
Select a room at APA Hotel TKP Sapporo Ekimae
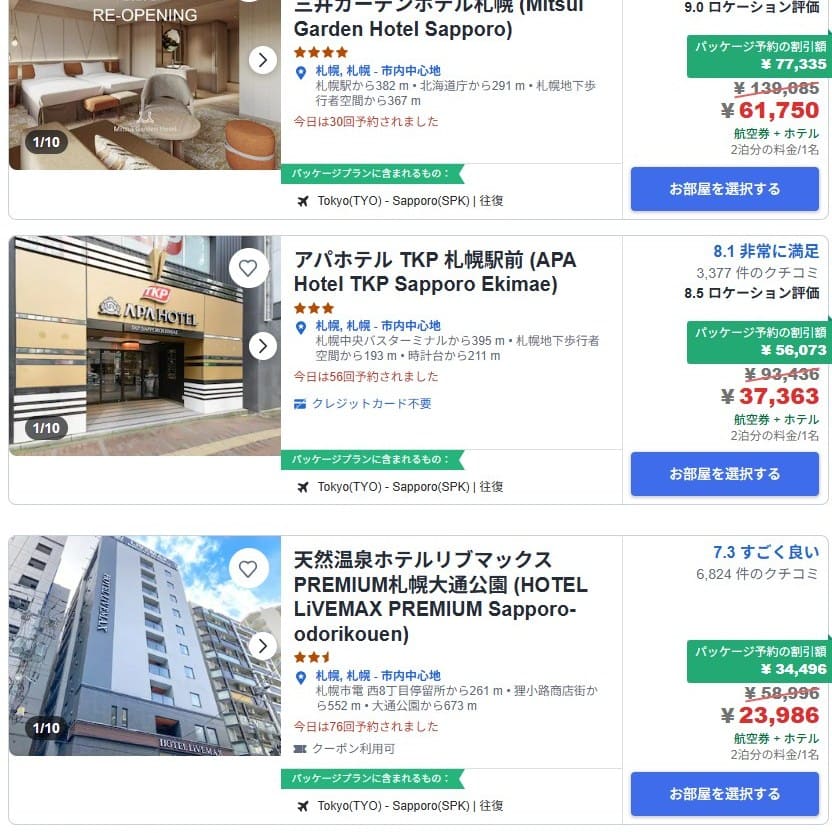coord(725,474)
